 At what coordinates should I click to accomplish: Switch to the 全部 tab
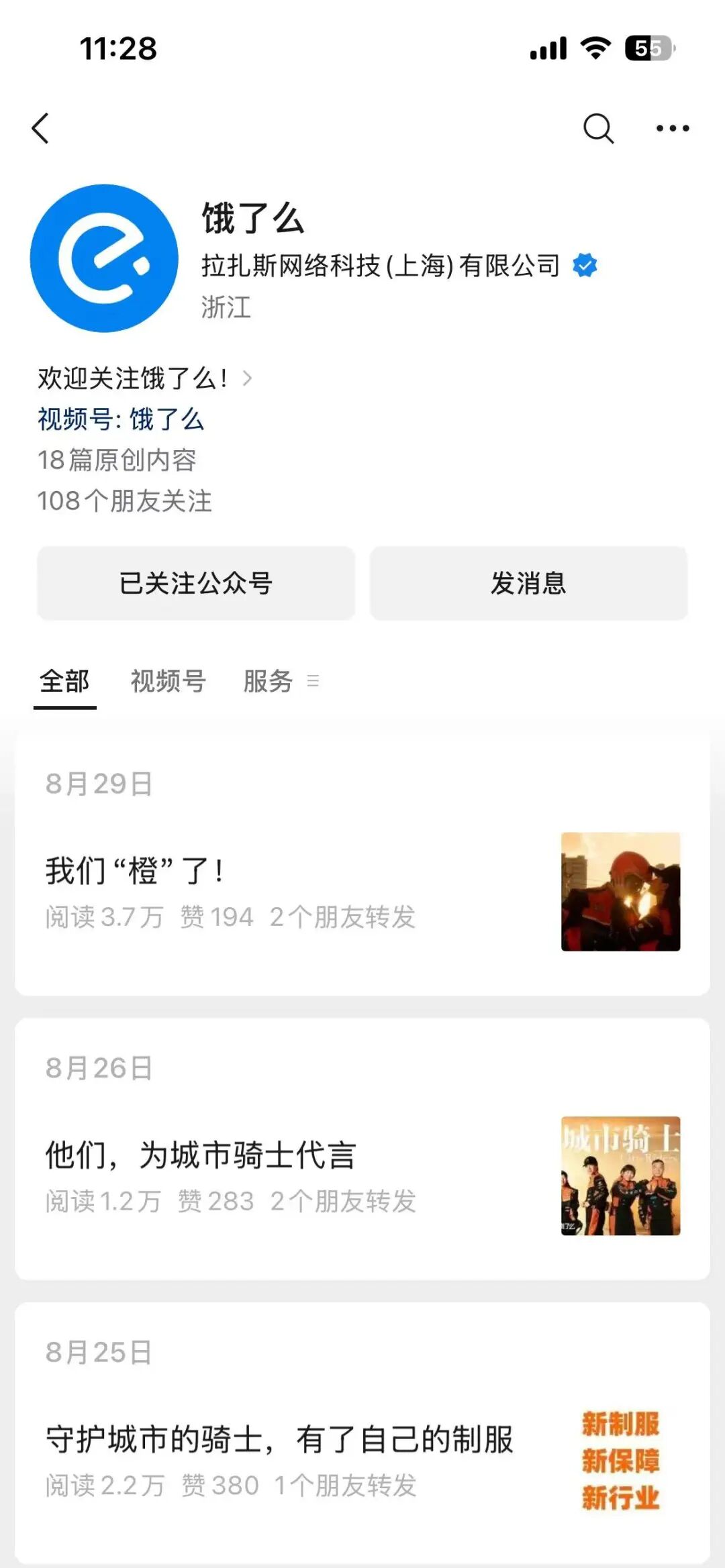[x=64, y=682]
